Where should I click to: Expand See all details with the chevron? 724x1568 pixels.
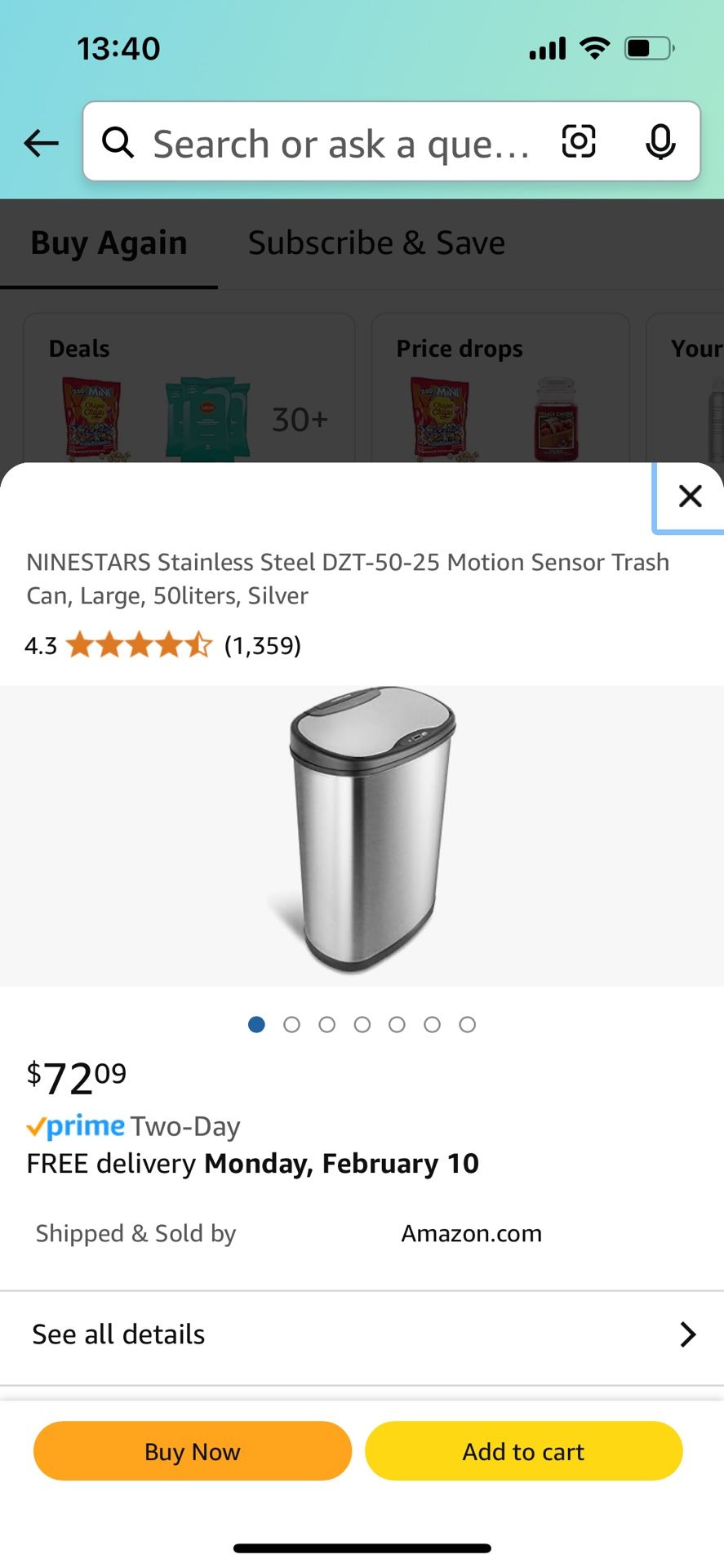click(x=688, y=1334)
